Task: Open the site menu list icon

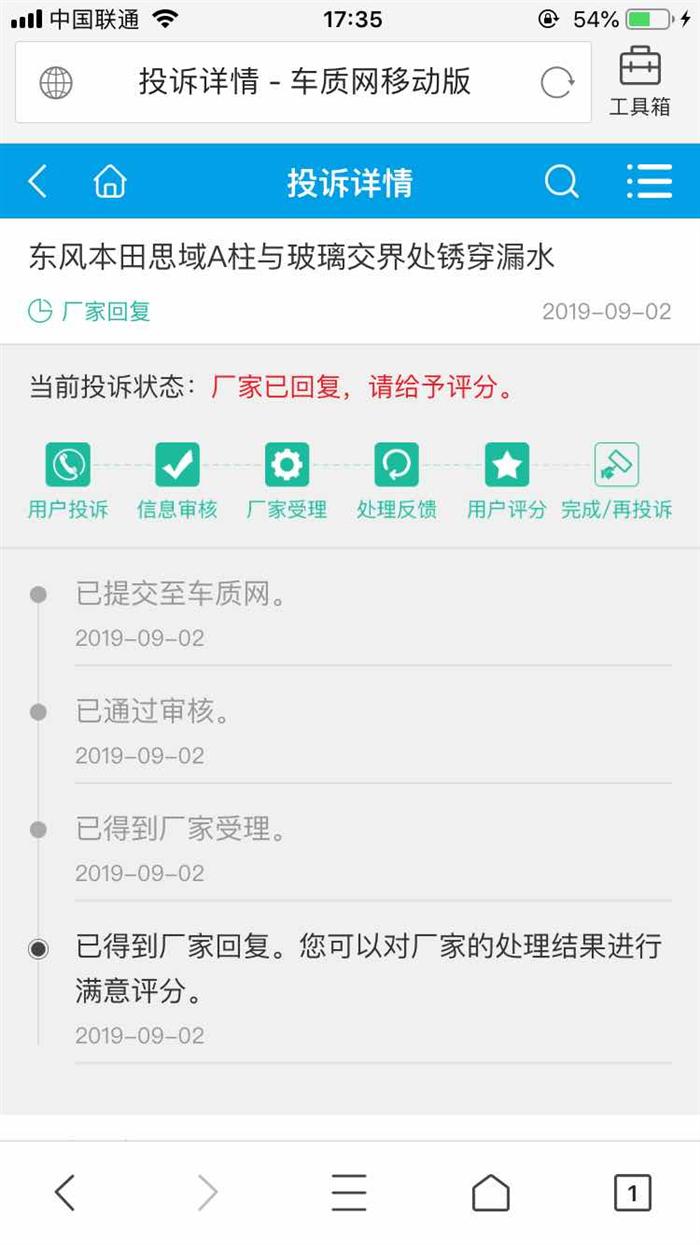Action: point(649,182)
